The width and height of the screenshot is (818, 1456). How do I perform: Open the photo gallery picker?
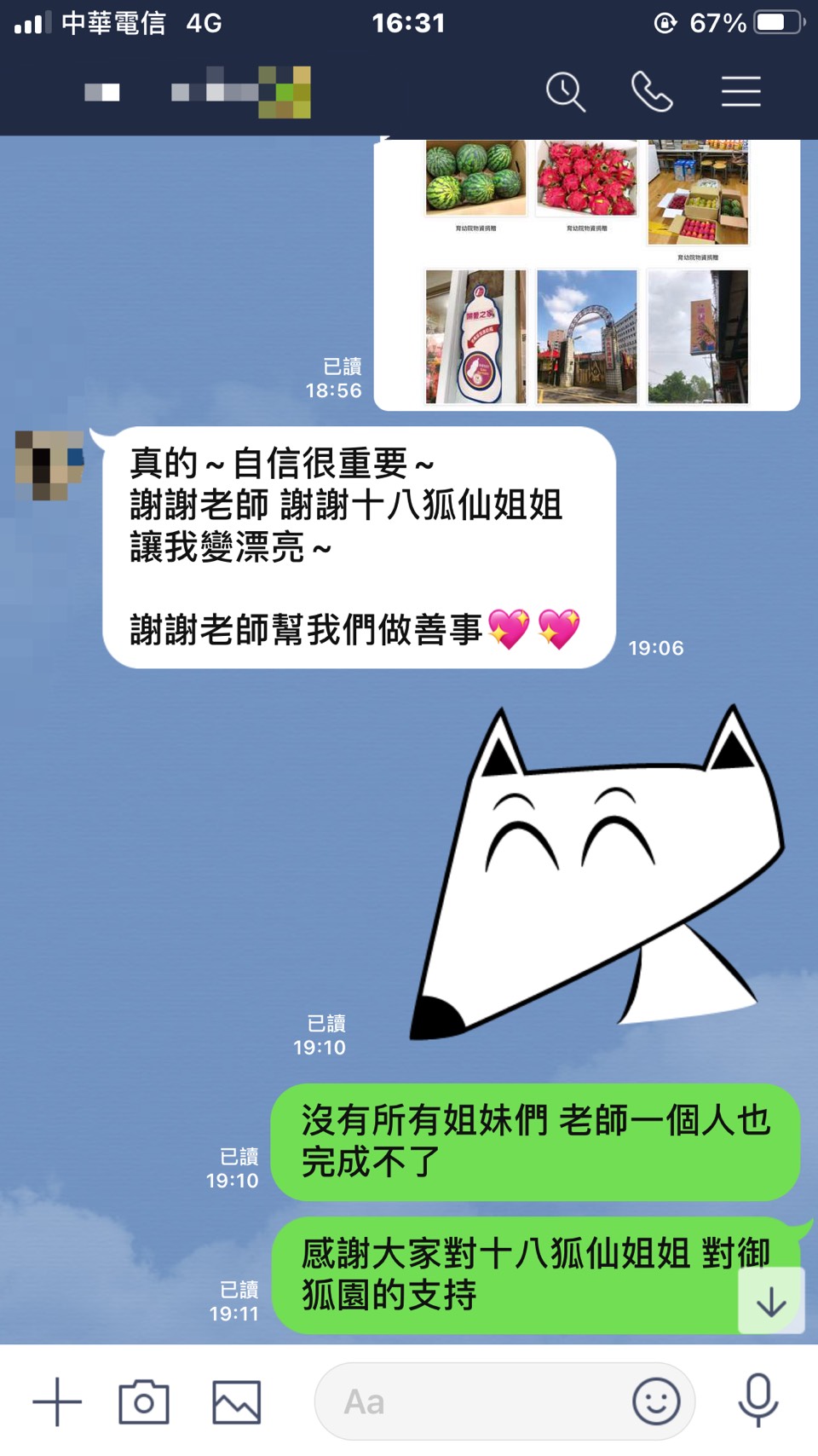point(236,1401)
